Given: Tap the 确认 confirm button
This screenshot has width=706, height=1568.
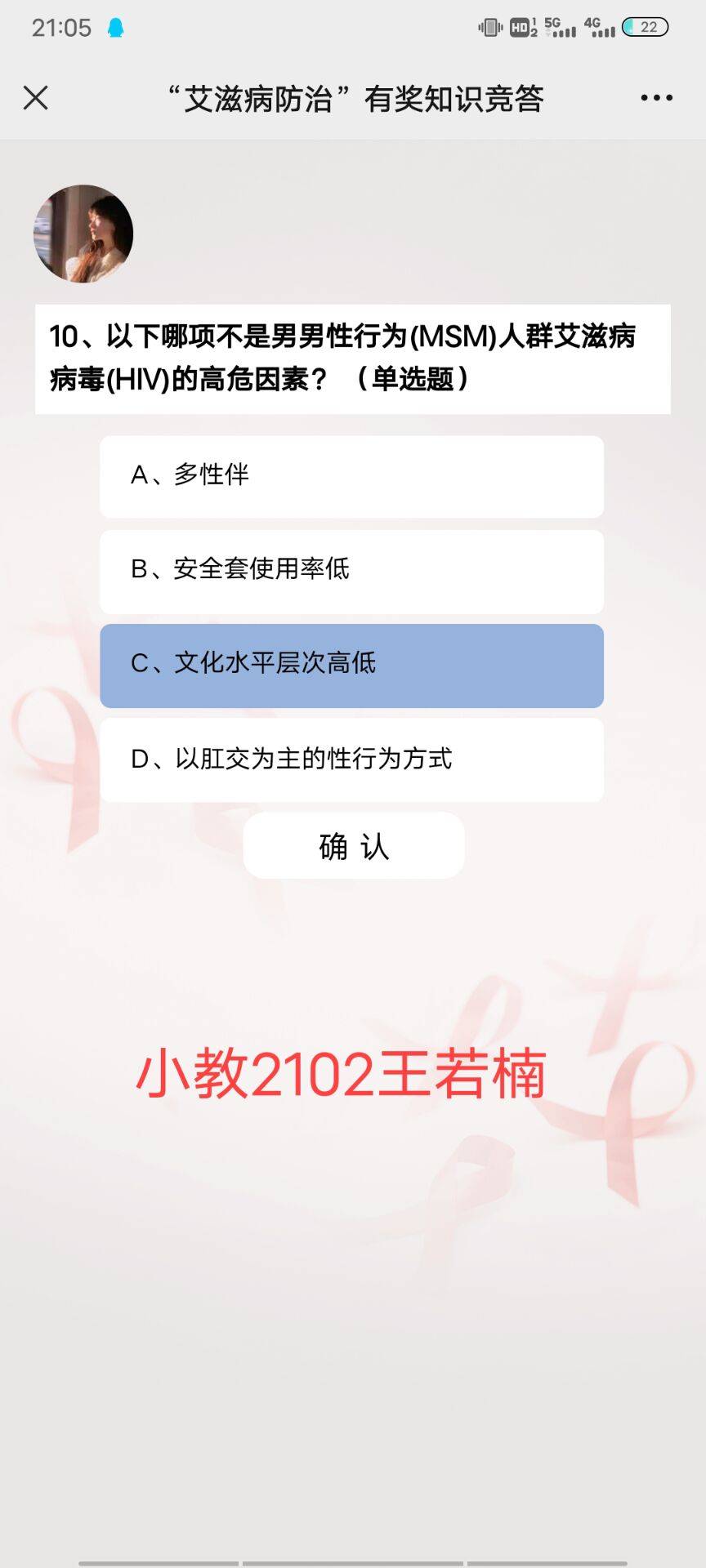Looking at the screenshot, I should pyautogui.click(x=354, y=846).
